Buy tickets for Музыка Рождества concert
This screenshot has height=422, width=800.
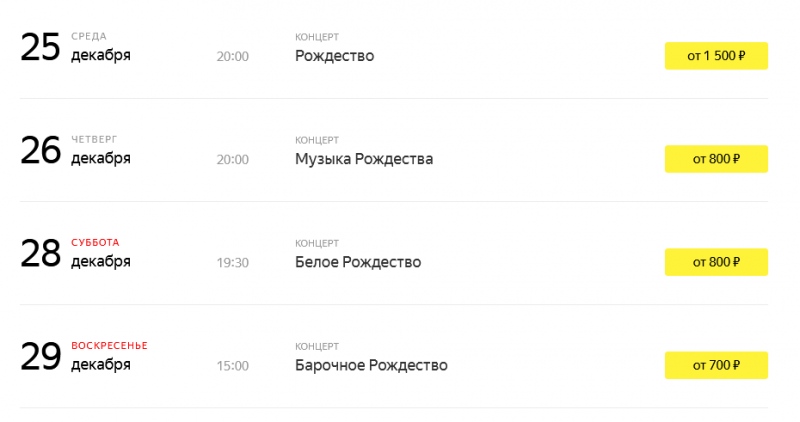point(716,159)
